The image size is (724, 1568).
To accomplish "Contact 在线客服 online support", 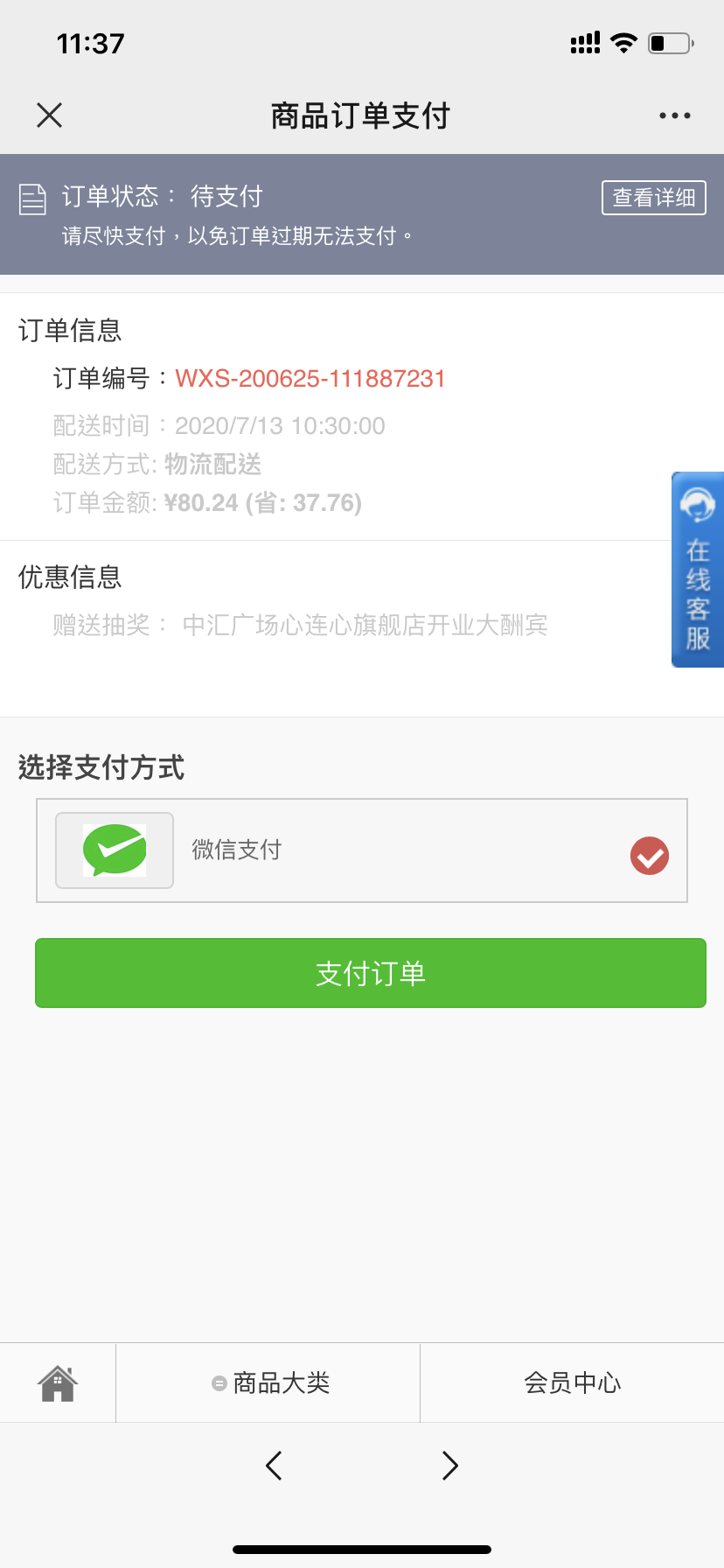I will tap(697, 570).
